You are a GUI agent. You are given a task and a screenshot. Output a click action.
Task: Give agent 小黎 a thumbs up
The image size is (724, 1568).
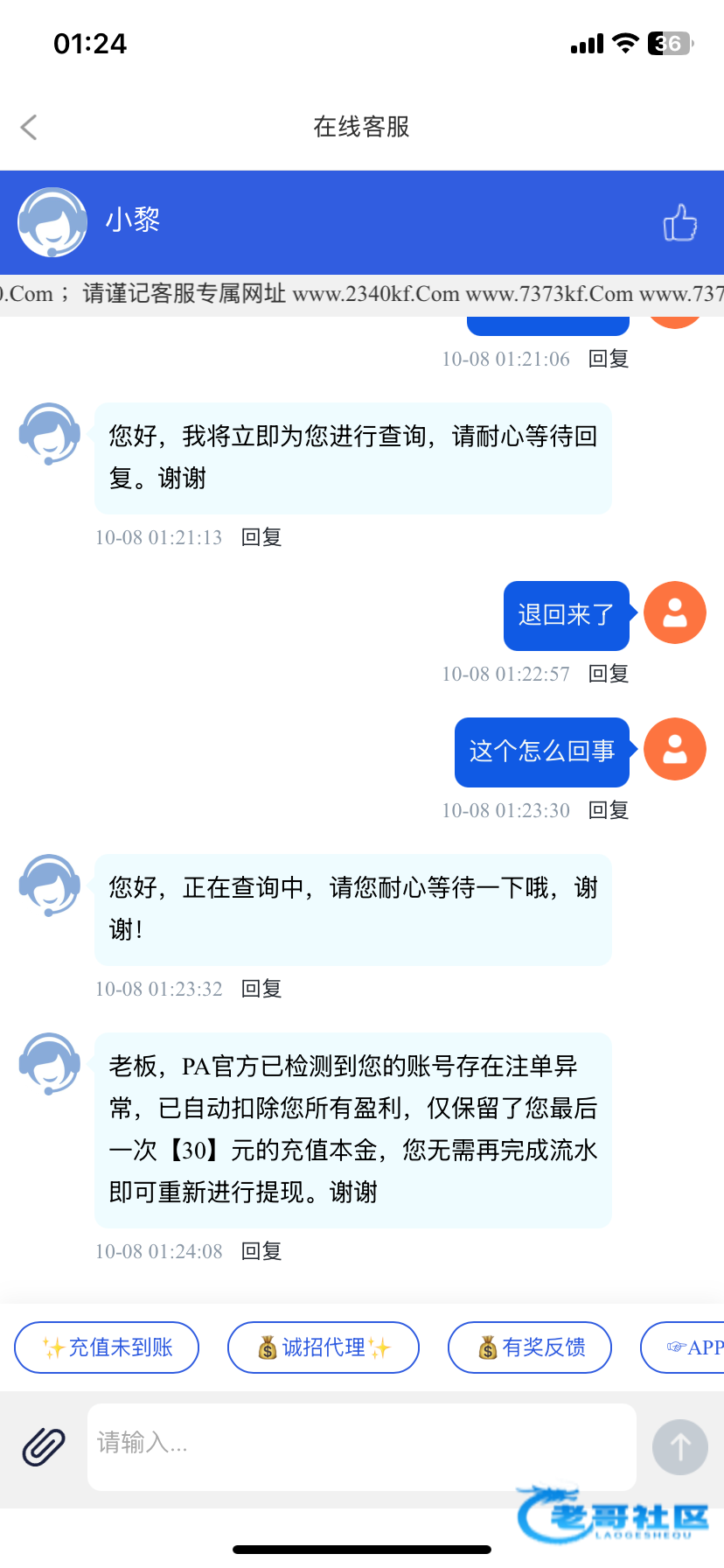coord(679,222)
